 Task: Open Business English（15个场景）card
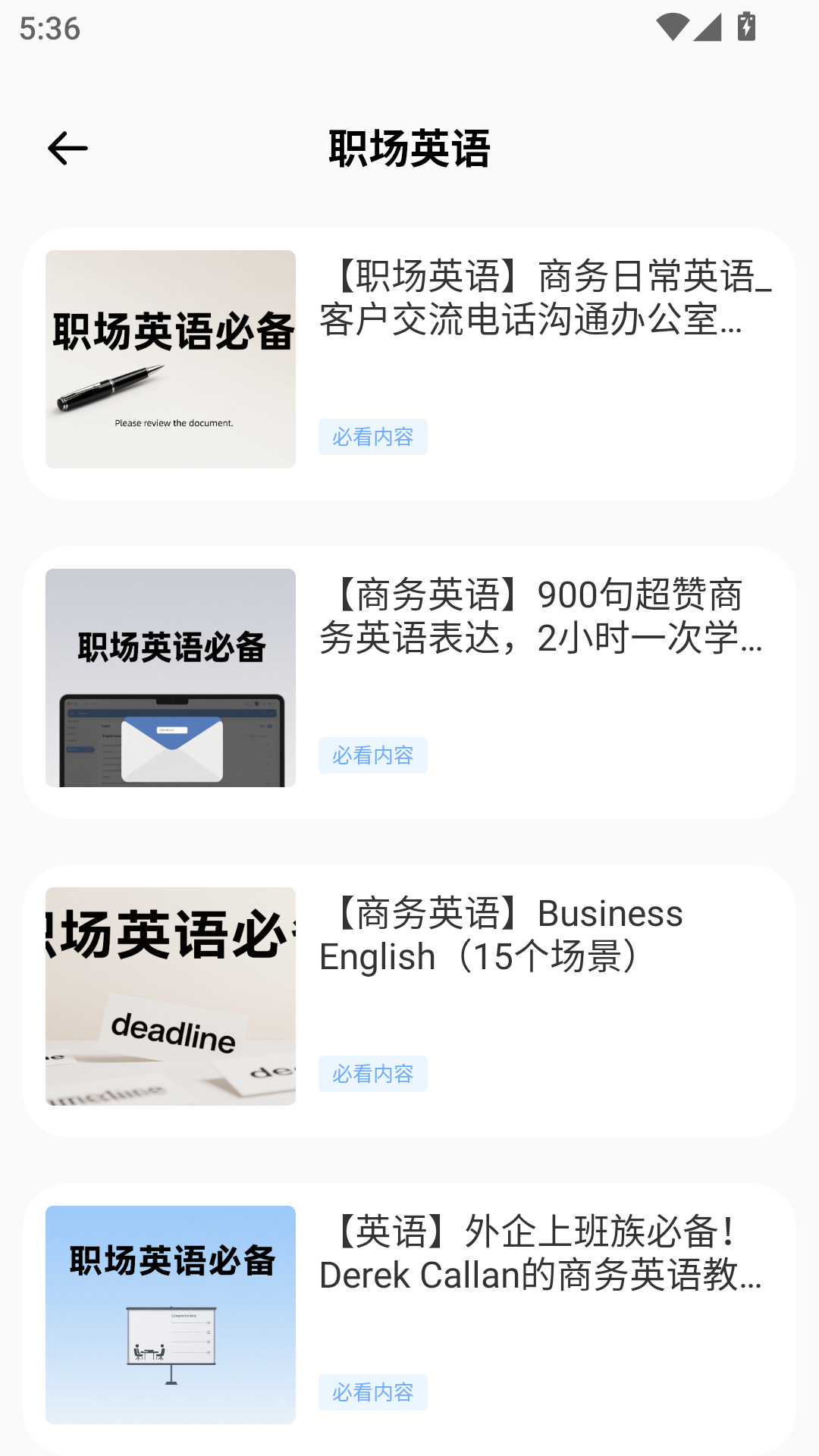(409, 1001)
